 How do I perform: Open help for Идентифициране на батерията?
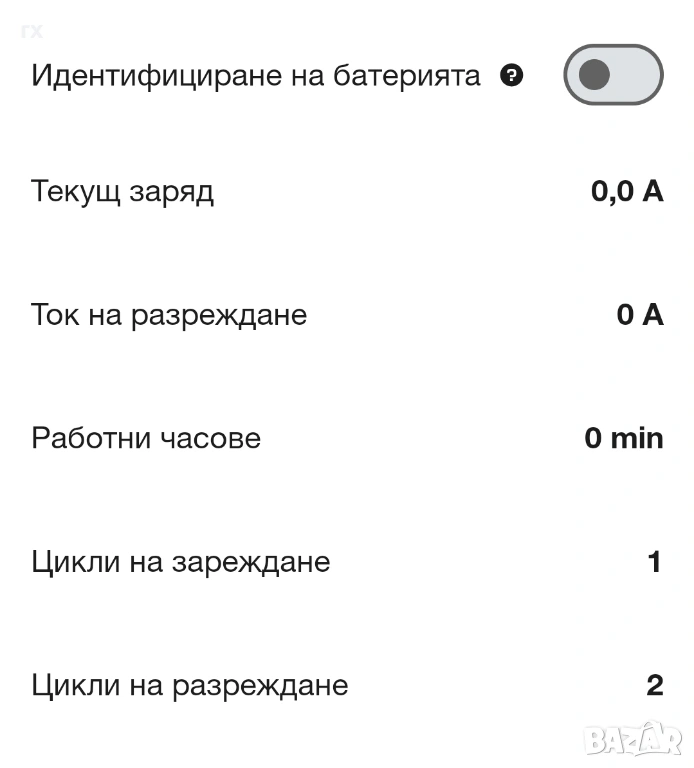point(511,76)
